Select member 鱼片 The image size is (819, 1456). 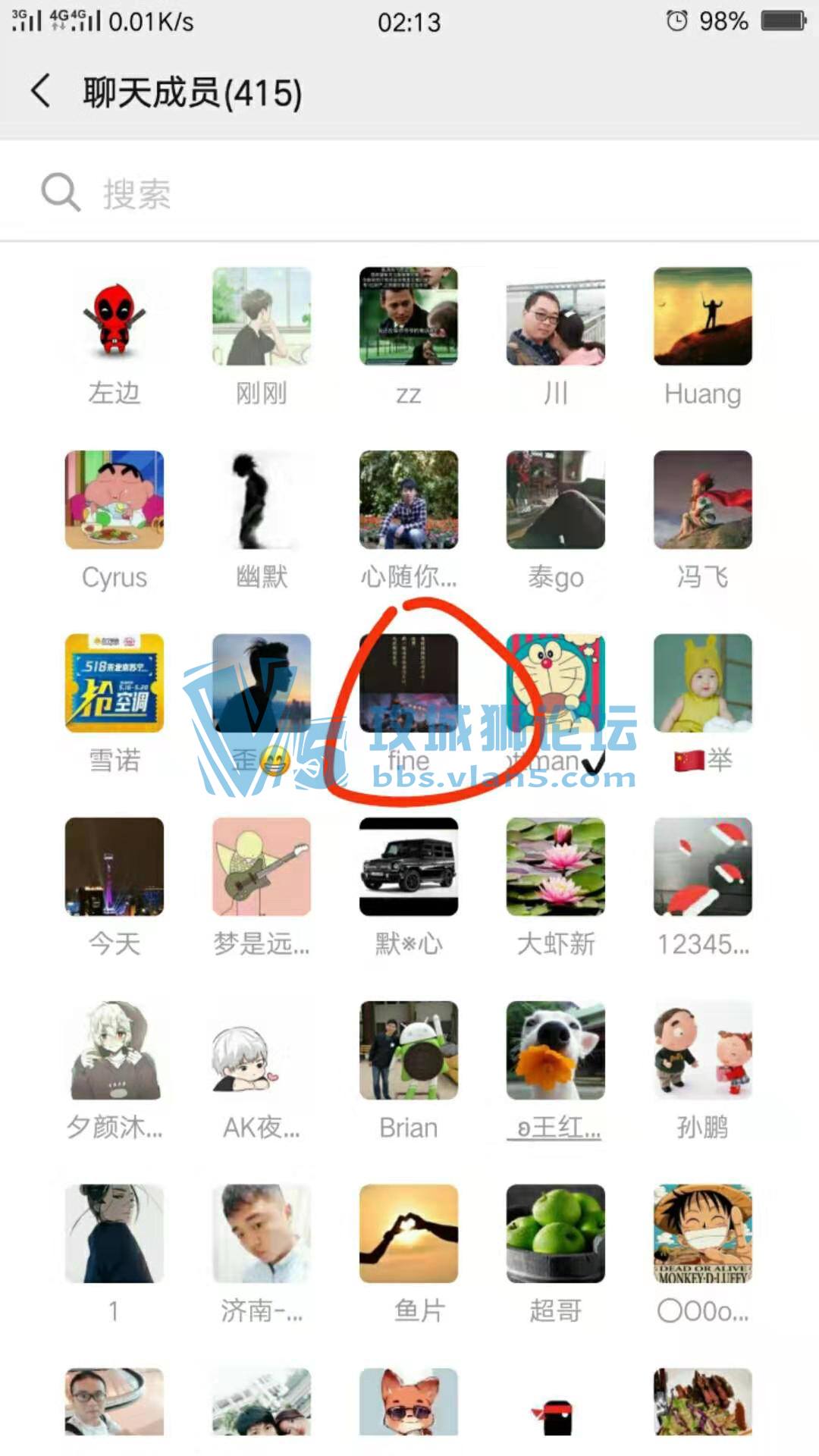click(408, 1234)
